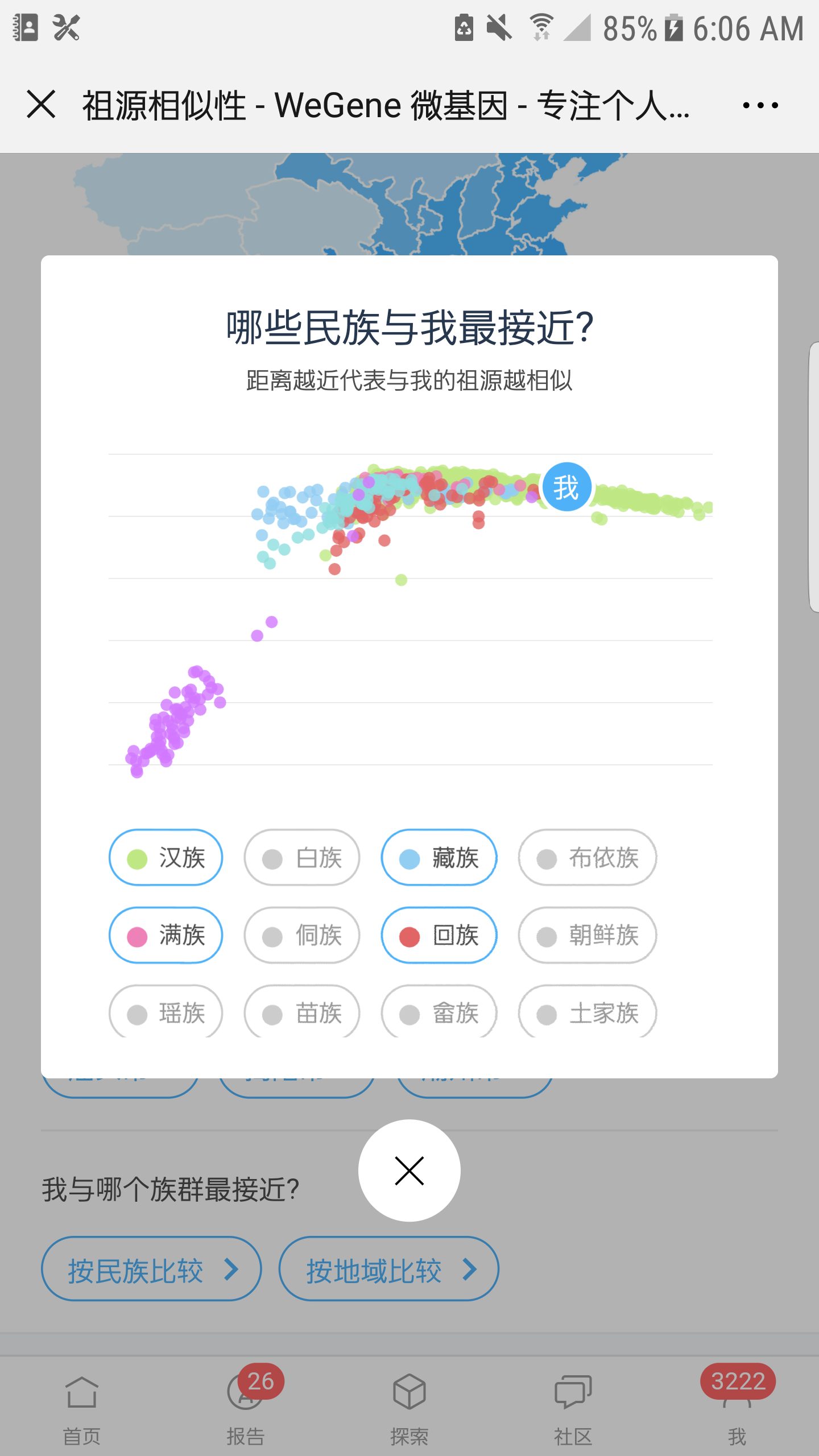Toggle the 满族 chip off
The image size is (819, 1456).
166,935
